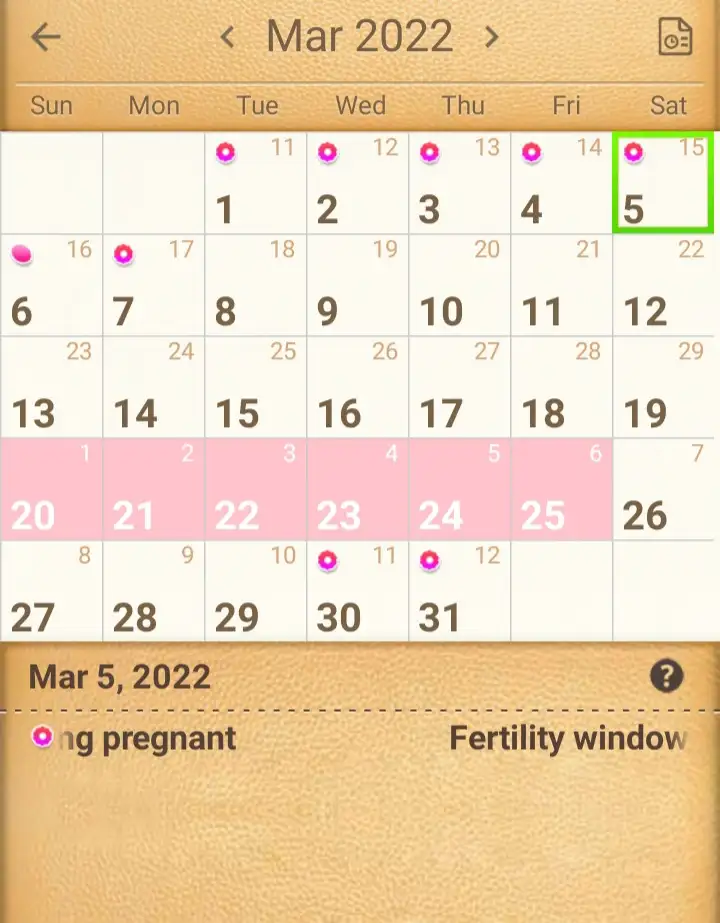Select March 10 on the calendar
Image resolution: width=720 pixels, height=923 pixels.
coord(459,286)
